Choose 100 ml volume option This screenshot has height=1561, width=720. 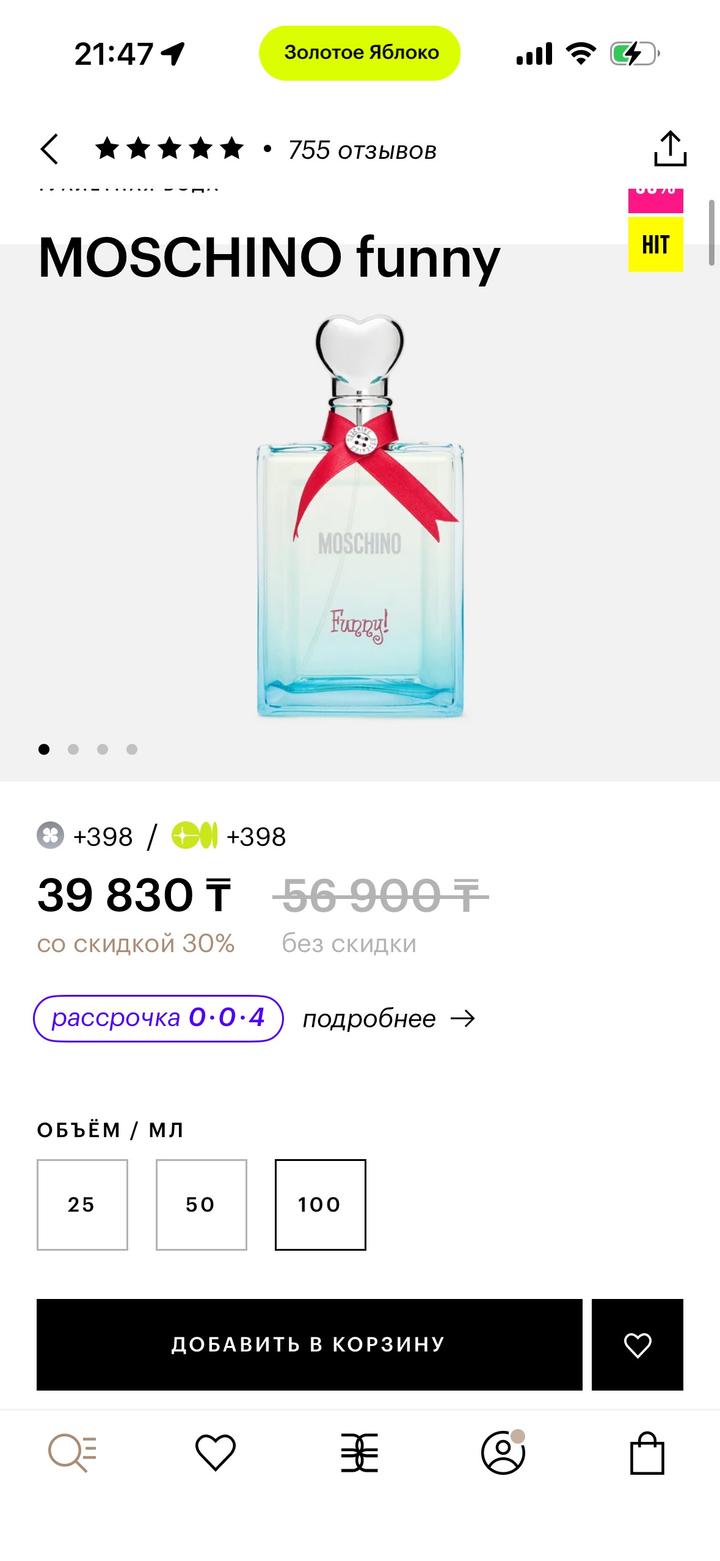(320, 1205)
